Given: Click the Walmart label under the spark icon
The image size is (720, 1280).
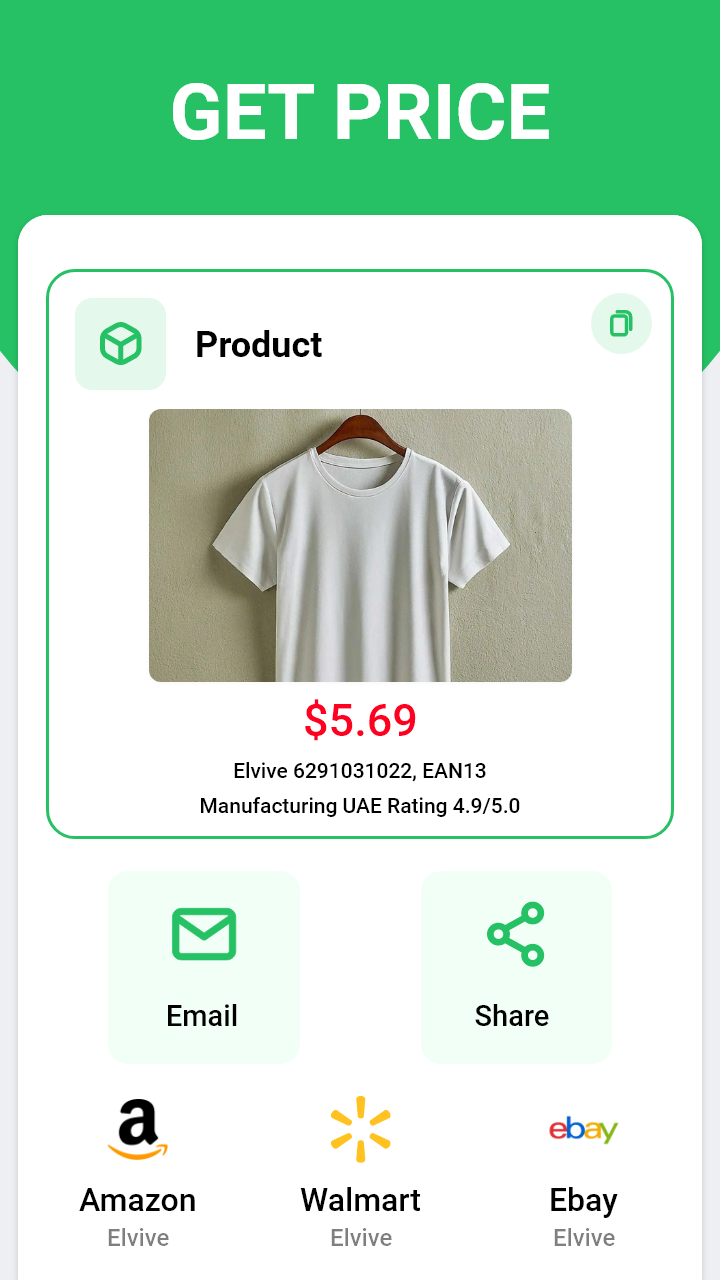Looking at the screenshot, I should [x=360, y=1199].
